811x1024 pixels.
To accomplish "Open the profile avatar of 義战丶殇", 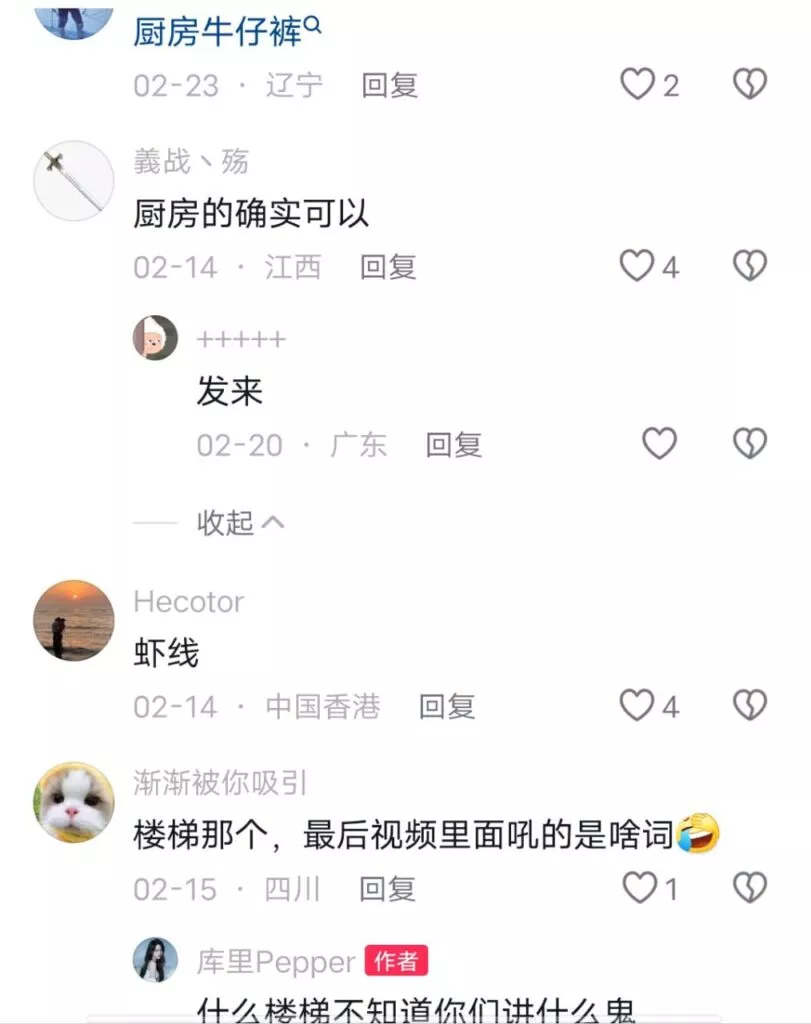I will click(x=74, y=181).
